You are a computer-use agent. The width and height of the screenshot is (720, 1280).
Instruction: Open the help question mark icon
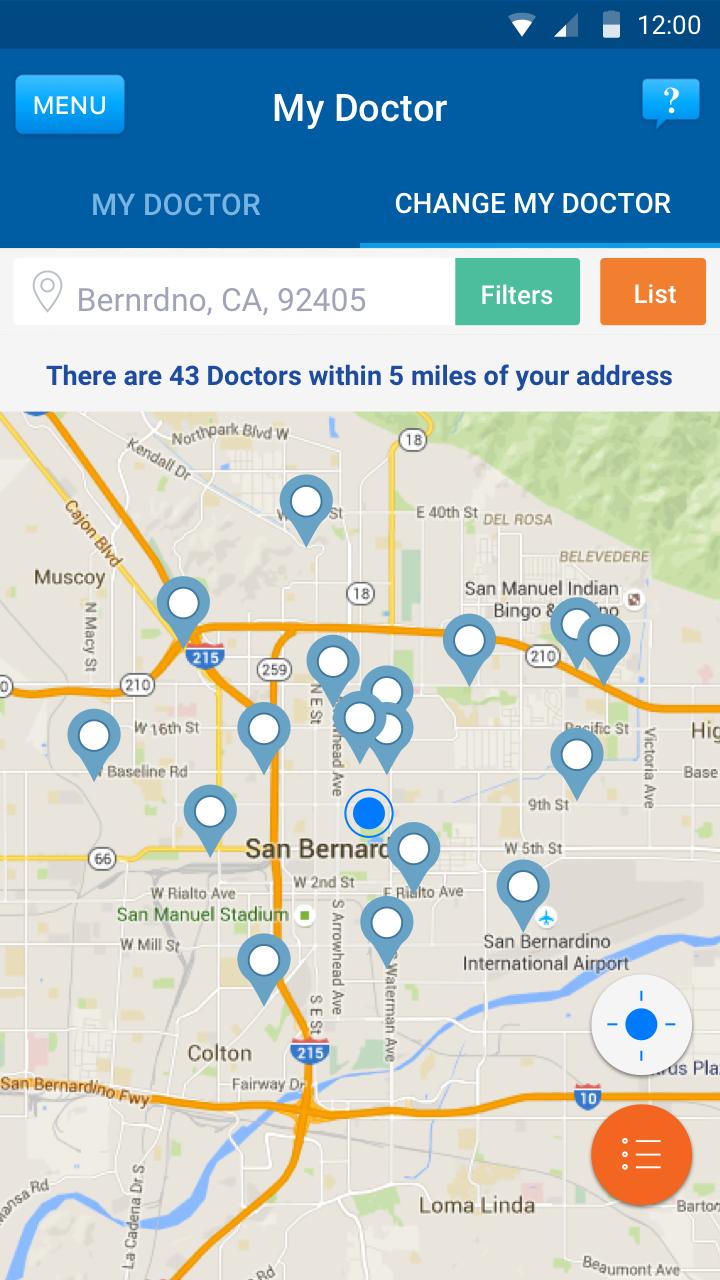[x=670, y=103]
